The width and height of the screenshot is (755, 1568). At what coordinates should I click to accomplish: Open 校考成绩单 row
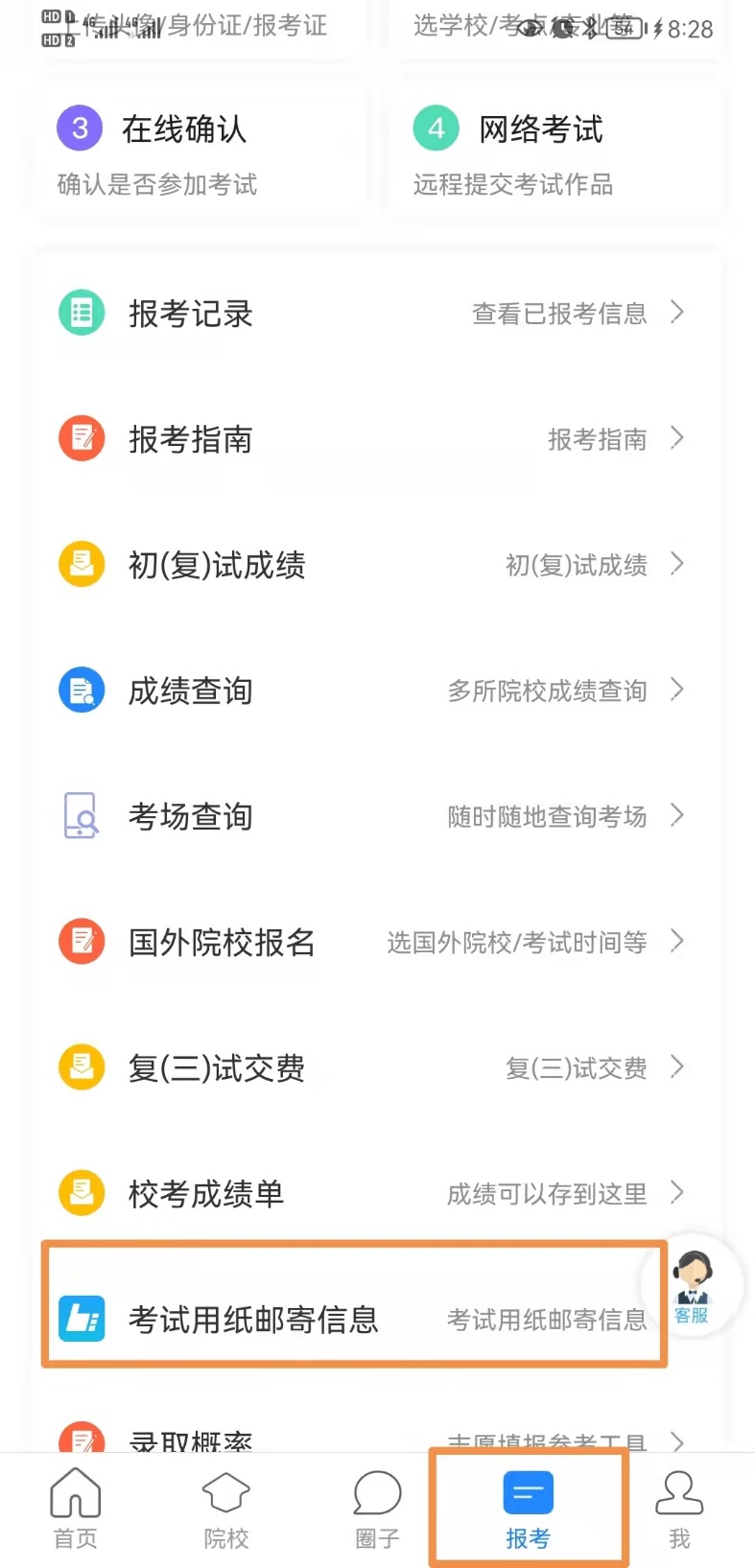coord(374,1193)
